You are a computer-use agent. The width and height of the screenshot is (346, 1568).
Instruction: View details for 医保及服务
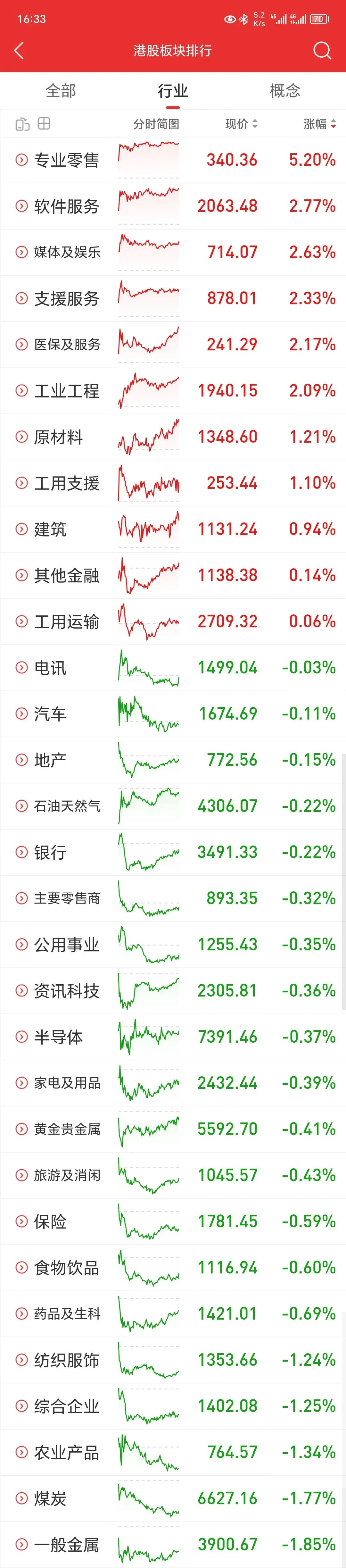click(173, 345)
